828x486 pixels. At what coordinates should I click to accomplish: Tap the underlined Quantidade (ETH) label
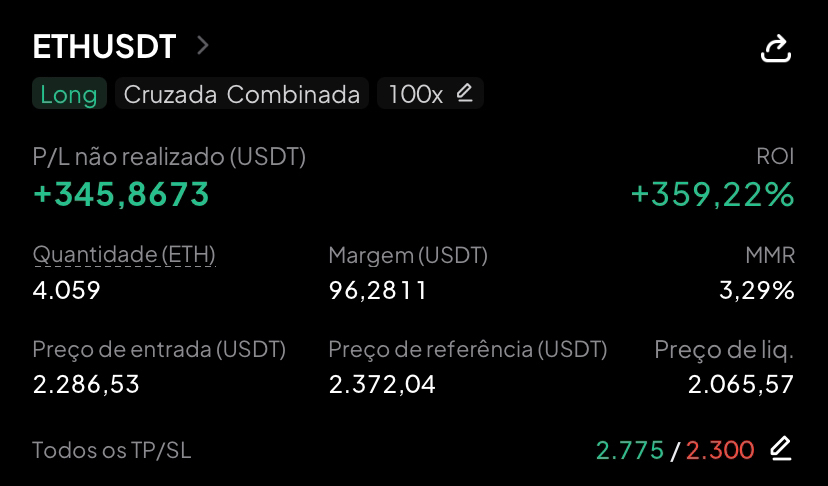click(x=124, y=255)
